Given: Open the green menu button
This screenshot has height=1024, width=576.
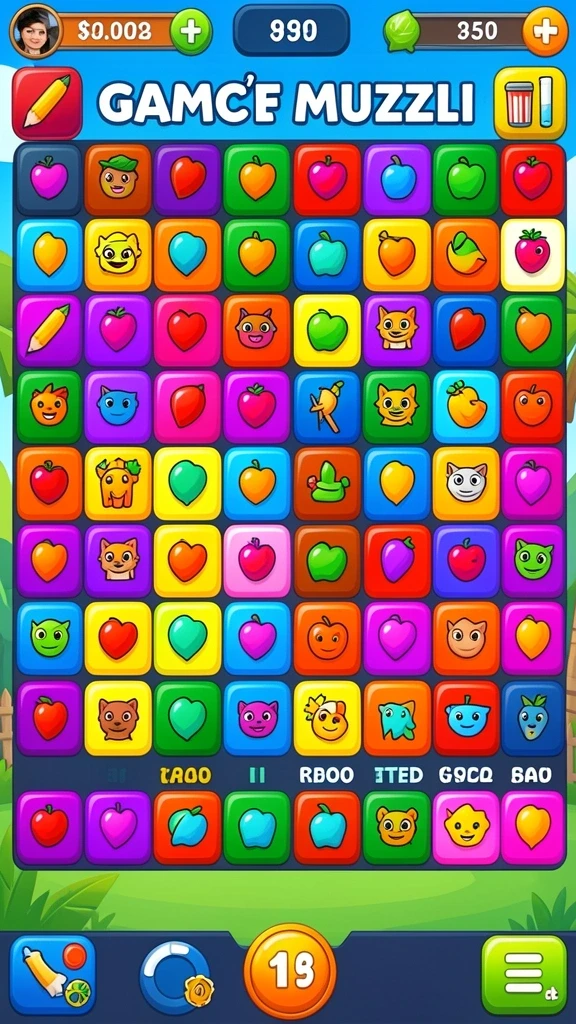Looking at the screenshot, I should [x=524, y=975].
